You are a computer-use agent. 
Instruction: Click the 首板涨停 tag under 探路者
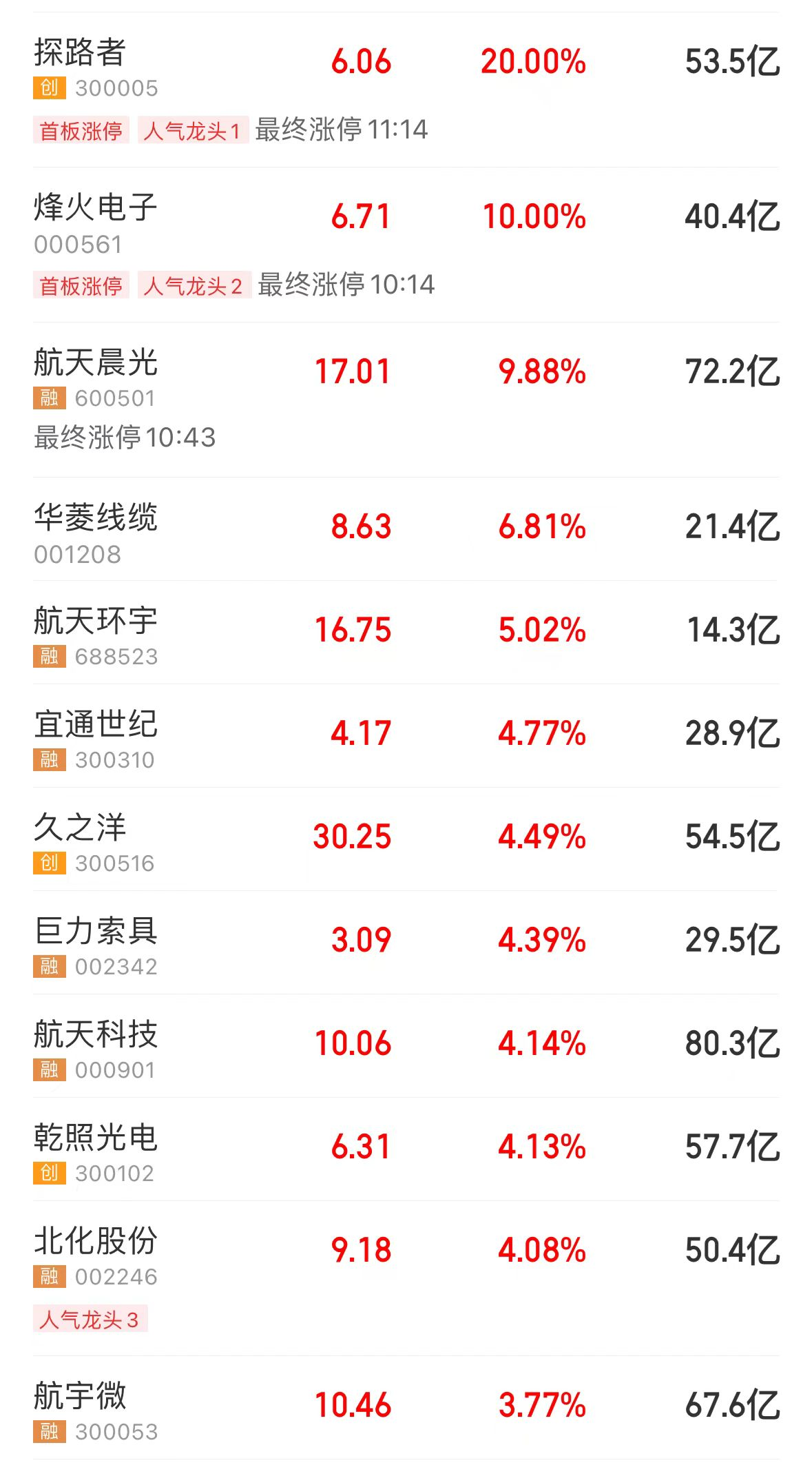(82, 129)
